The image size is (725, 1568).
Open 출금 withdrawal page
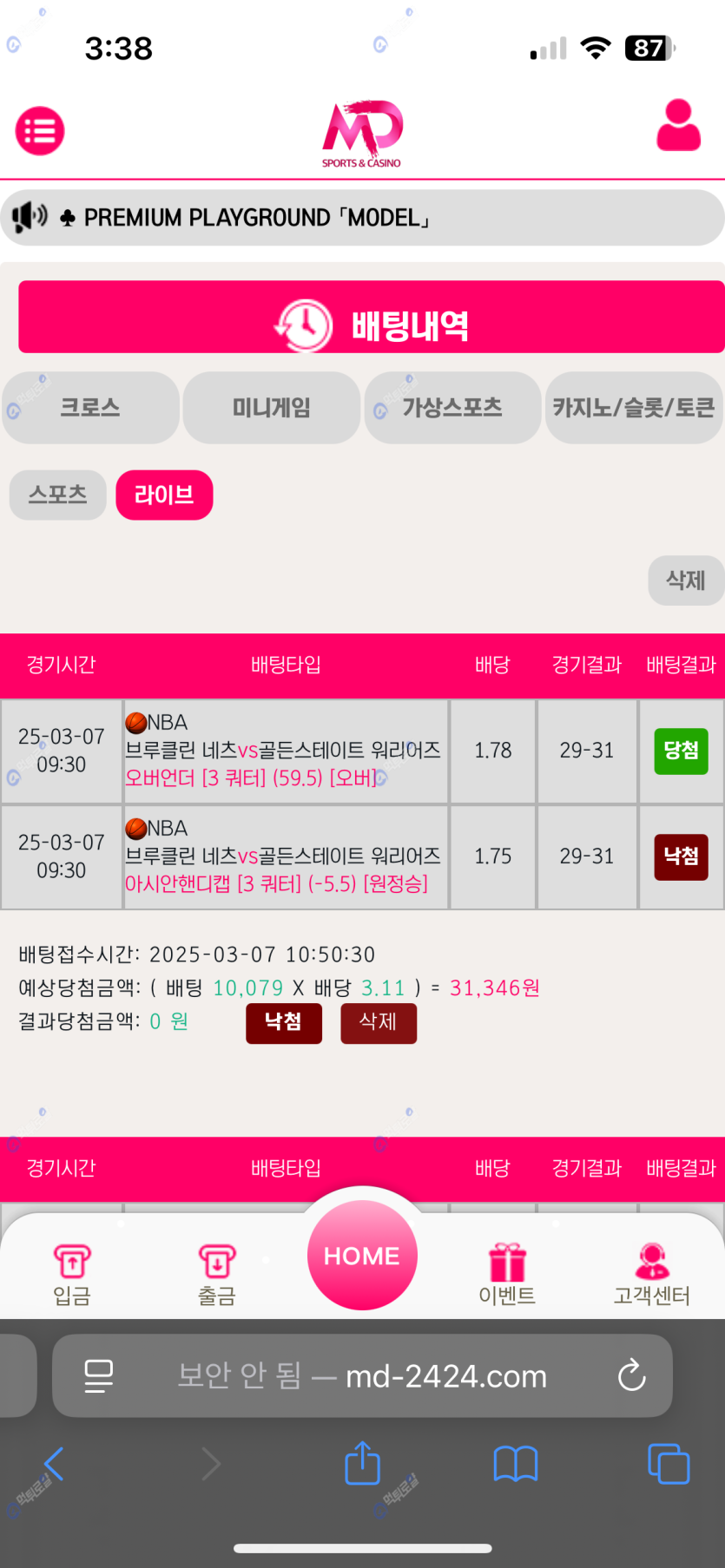pos(217,1274)
